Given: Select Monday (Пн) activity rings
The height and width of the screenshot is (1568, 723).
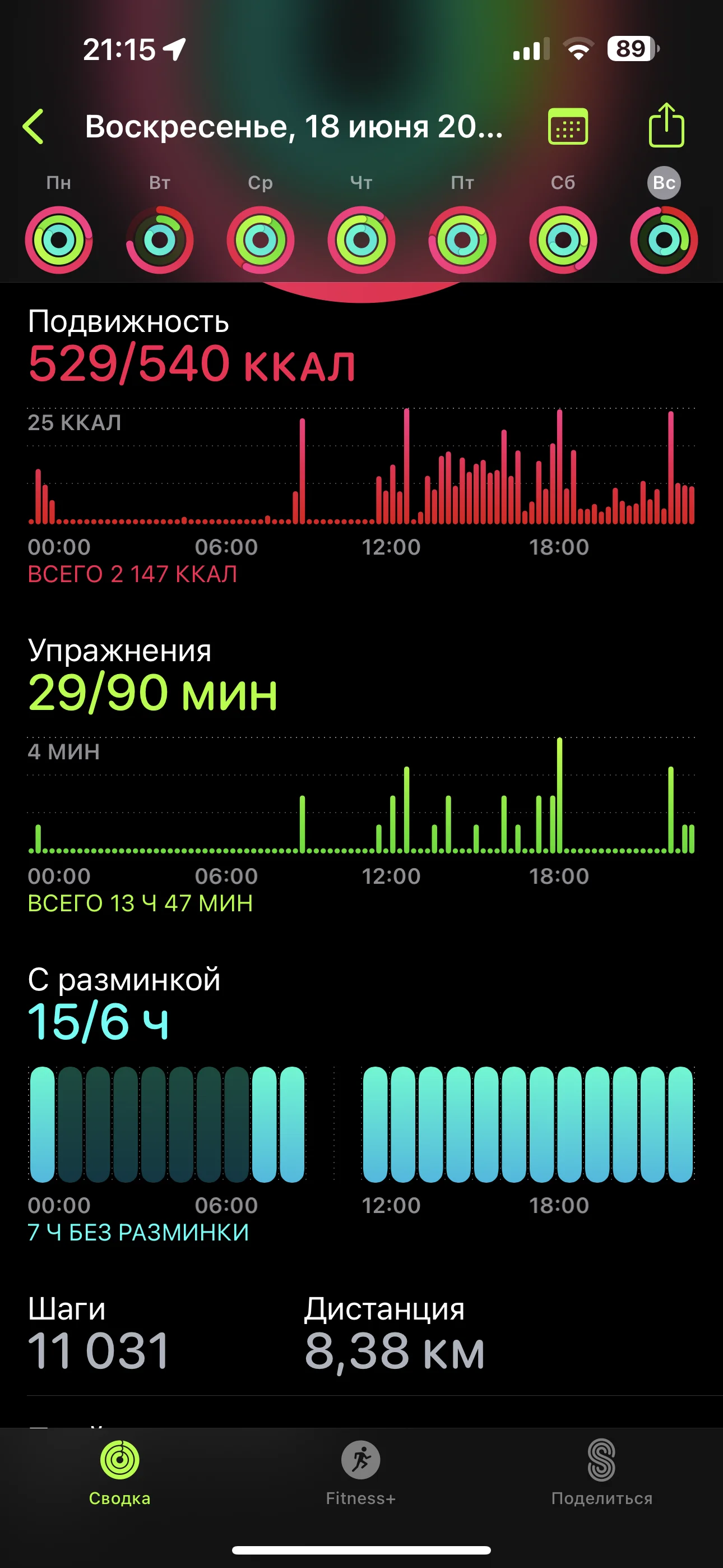Looking at the screenshot, I should click(58, 240).
